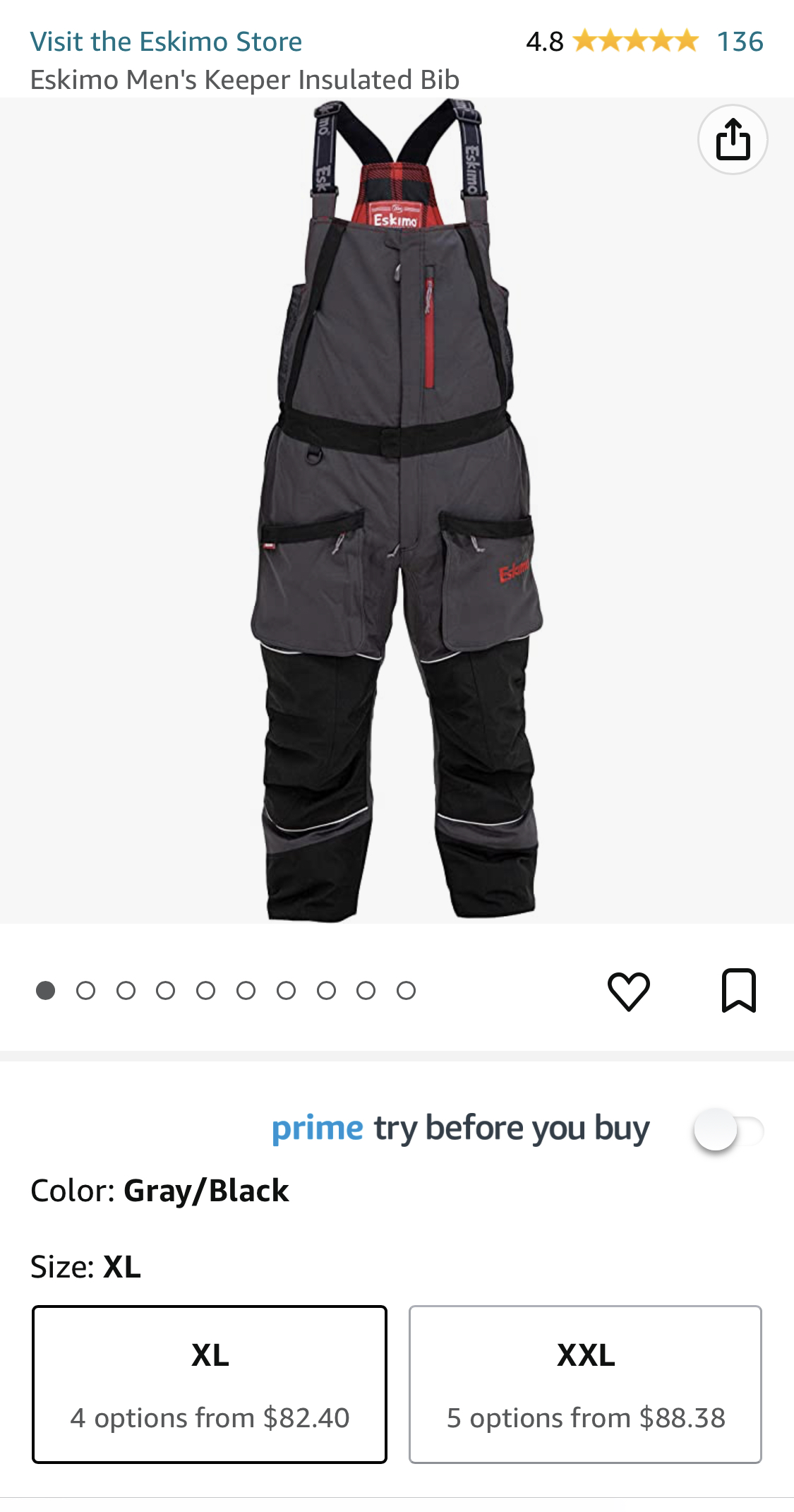This screenshot has height=1512, width=794.
Task: Select size XL
Action: pos(210,1384)
